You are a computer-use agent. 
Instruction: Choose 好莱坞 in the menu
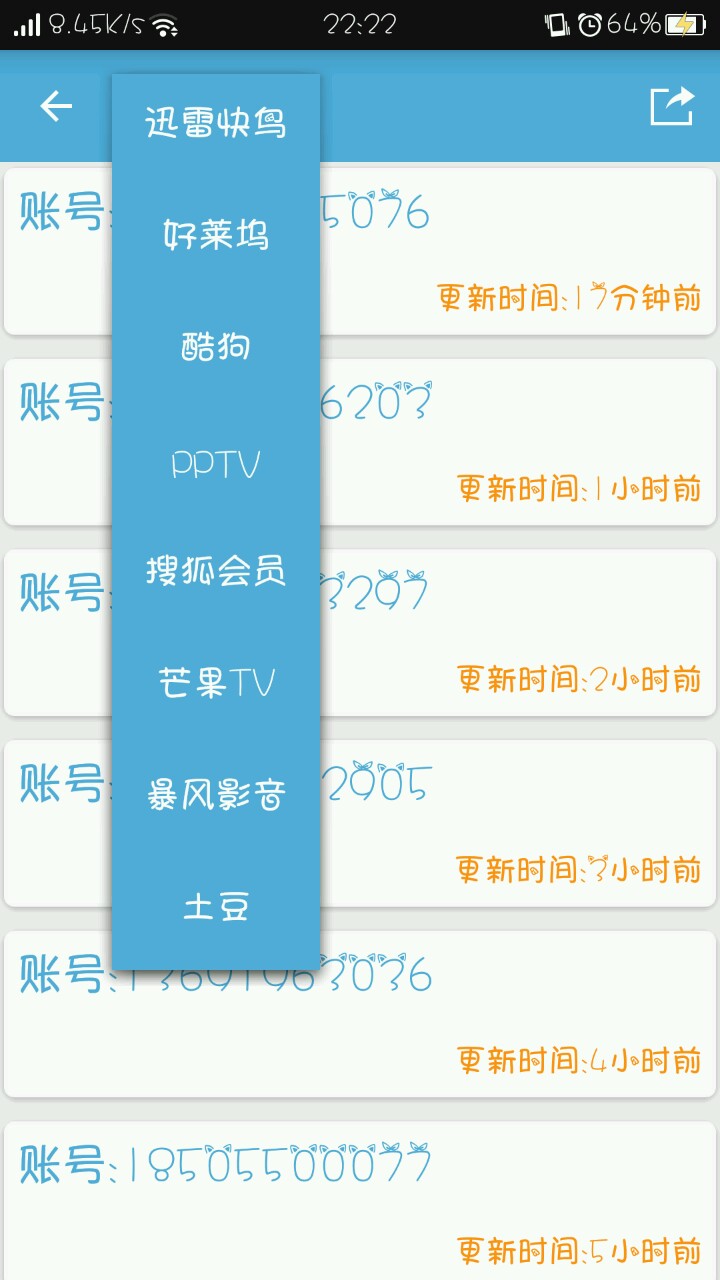[216, 236]
